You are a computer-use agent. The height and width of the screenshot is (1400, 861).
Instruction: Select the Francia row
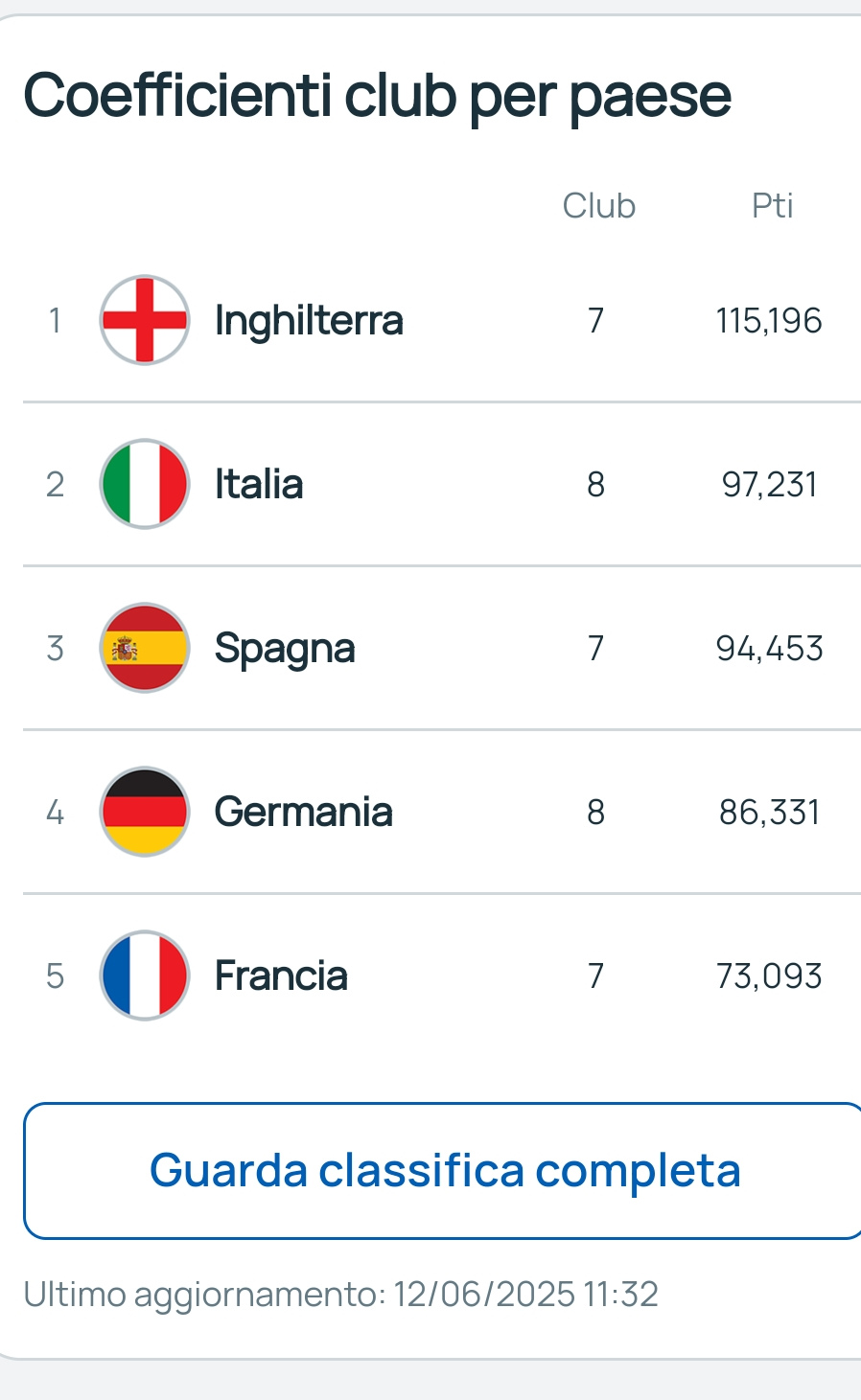click(442, 975)
